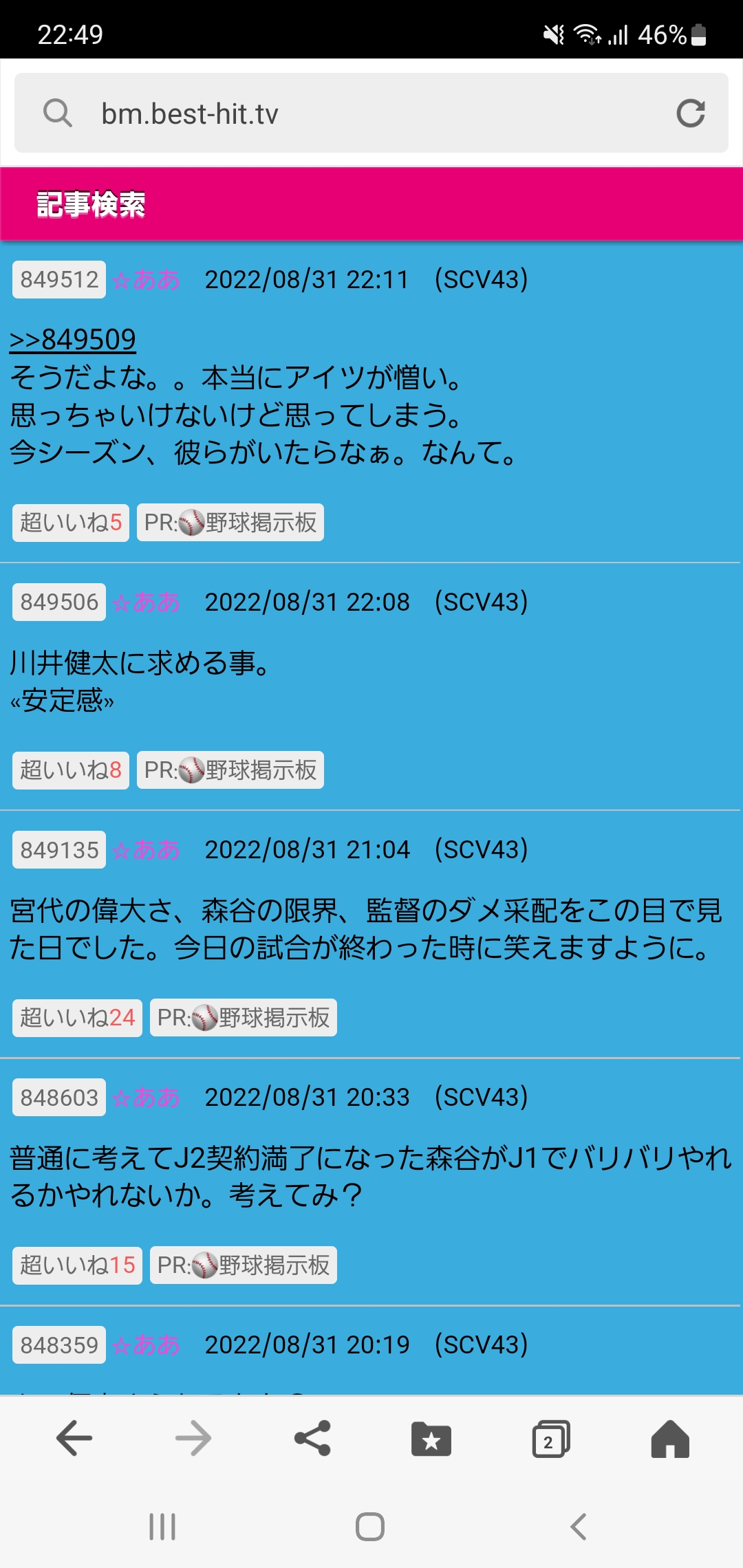Share this page via the share icon
The height and width of the screenshot is (1568, 743).
pyautogui.click(x=312, y=1438)
